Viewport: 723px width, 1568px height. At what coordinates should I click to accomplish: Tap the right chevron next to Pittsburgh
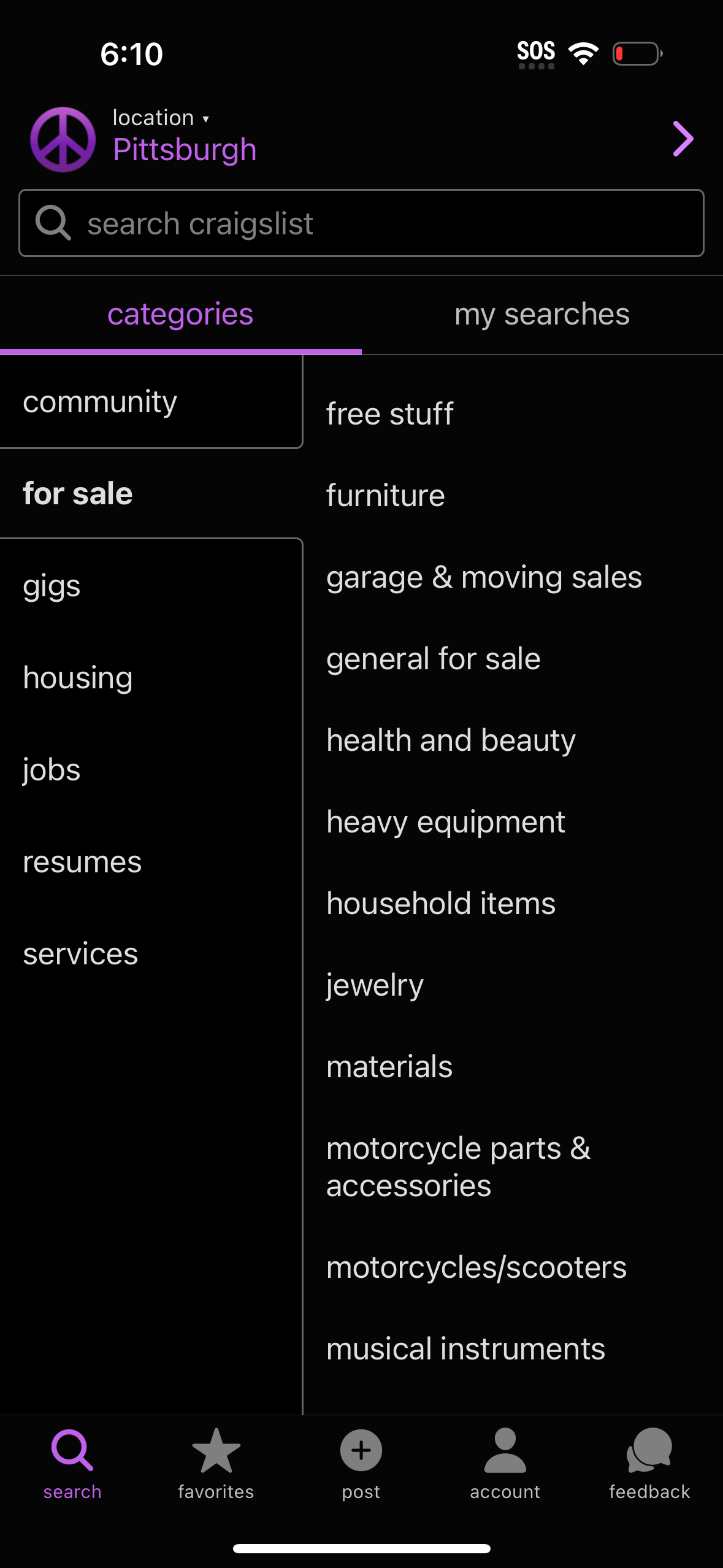click(x=682, y=139)
